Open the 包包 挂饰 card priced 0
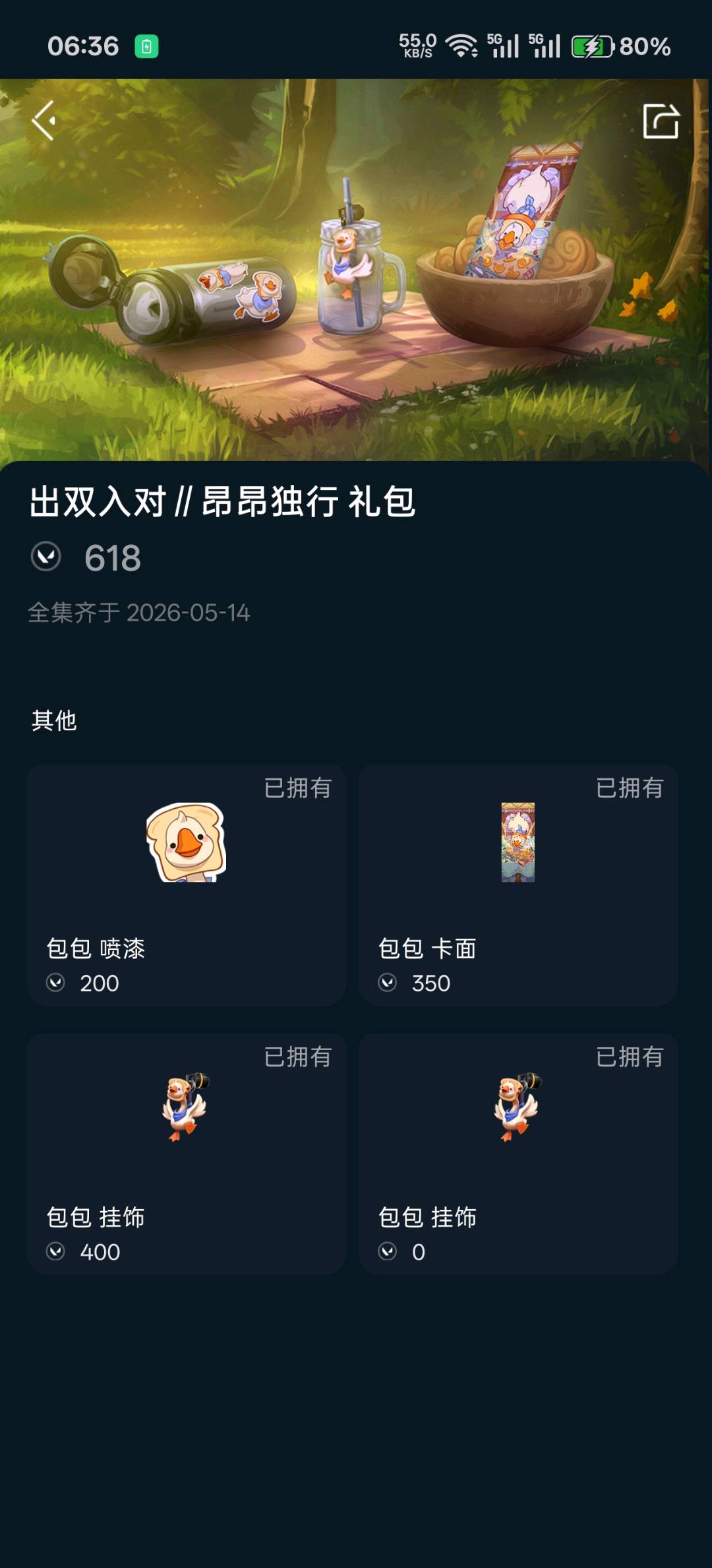This screenshot has width=712, height=1568. pos(518,1154)
